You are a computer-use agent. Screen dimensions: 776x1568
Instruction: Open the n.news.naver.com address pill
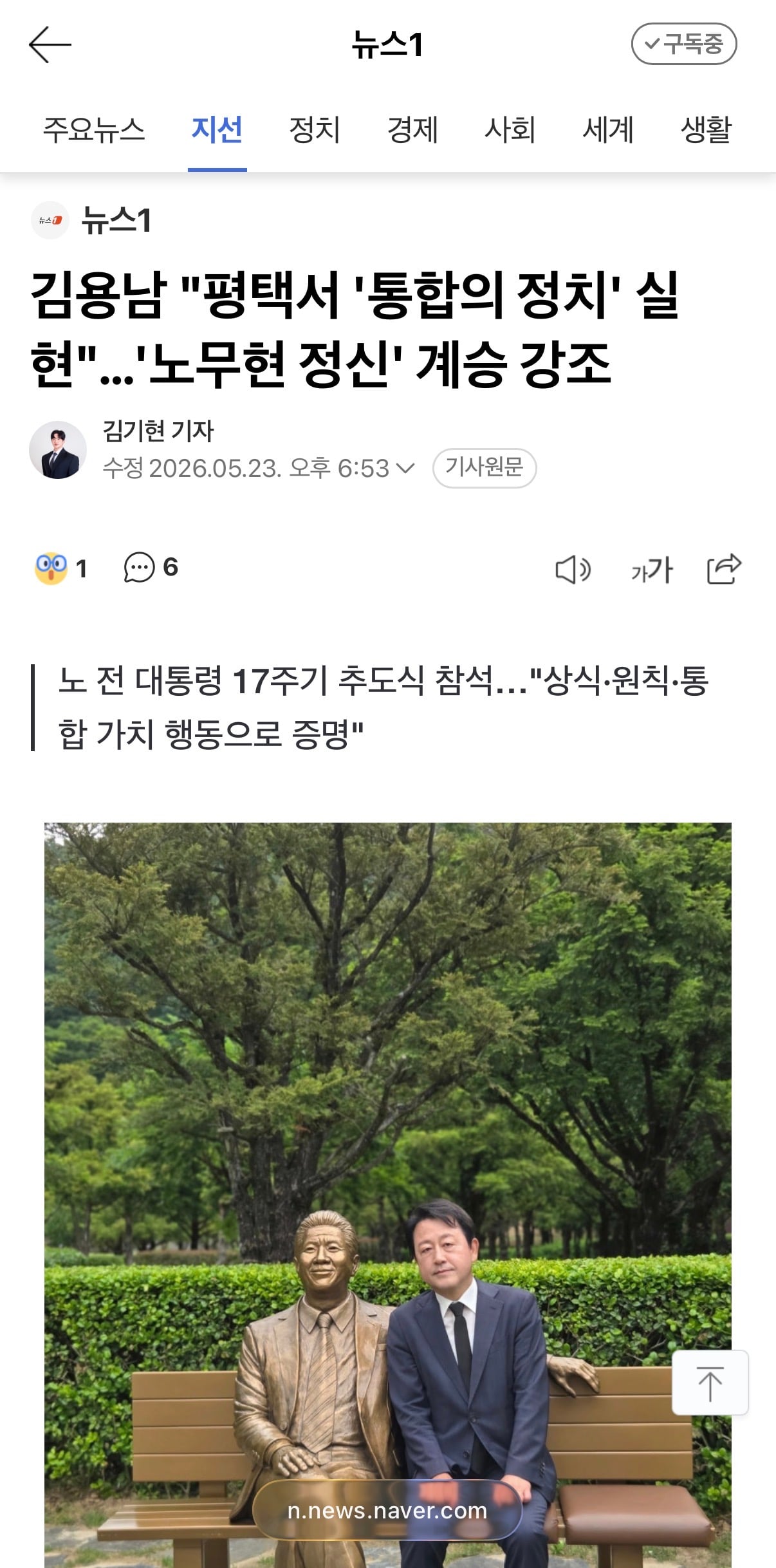click(x=387, y=1510)
